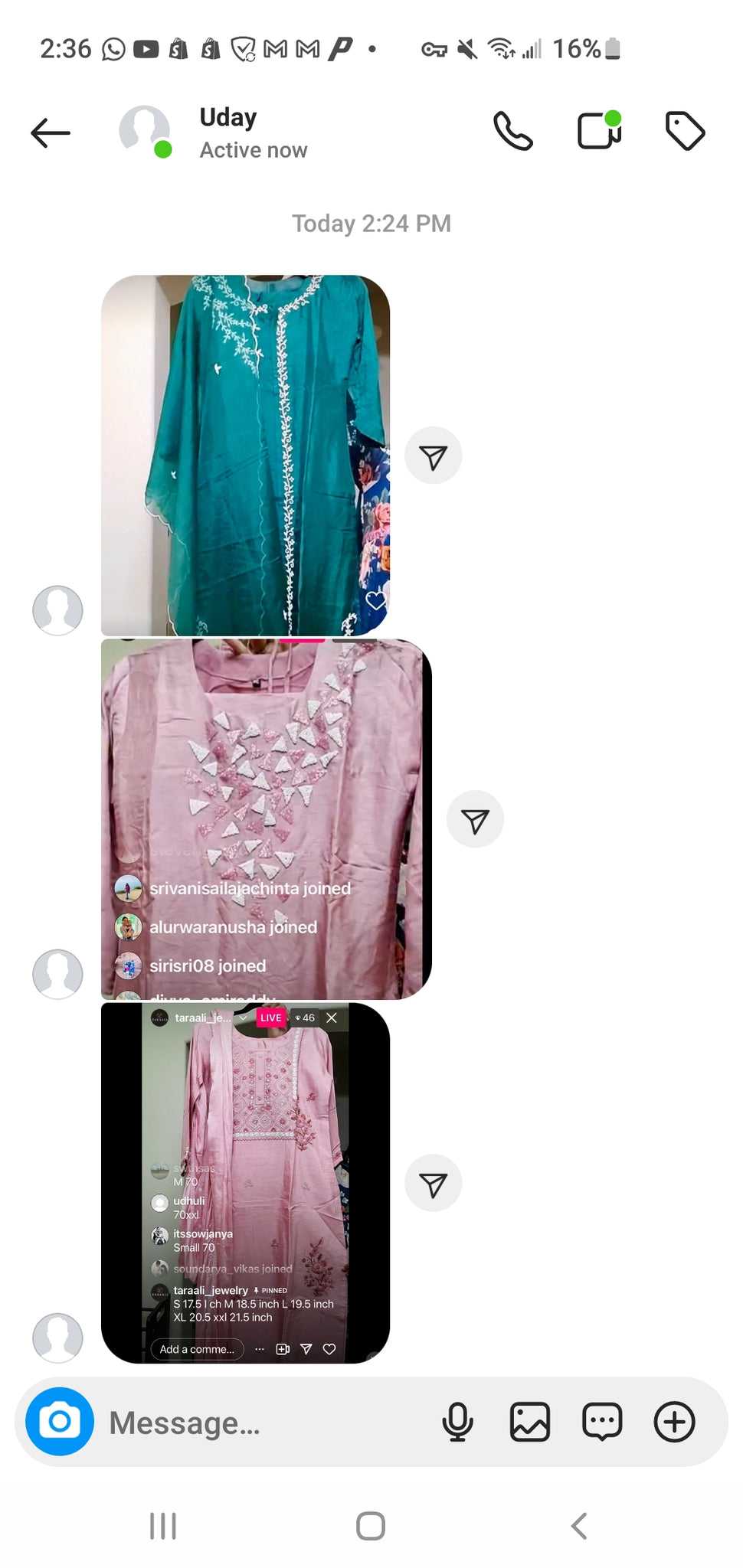Forward the taraali_jewelry live screenshot

[x=433, y=1184]
